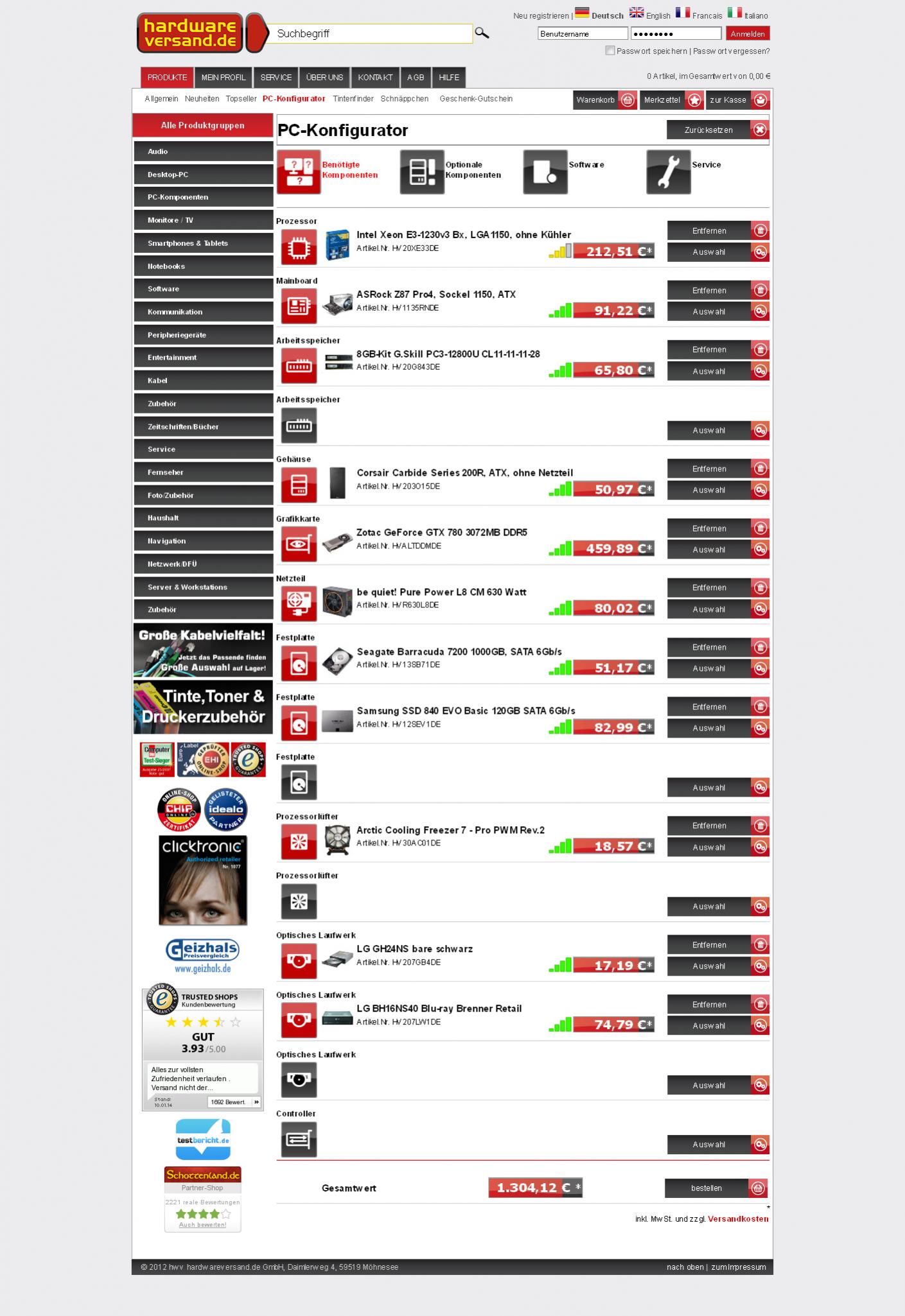This screenshot has height=1316, width=905.
Task: Open the Merkzettel wishlist
Action: 672,100
